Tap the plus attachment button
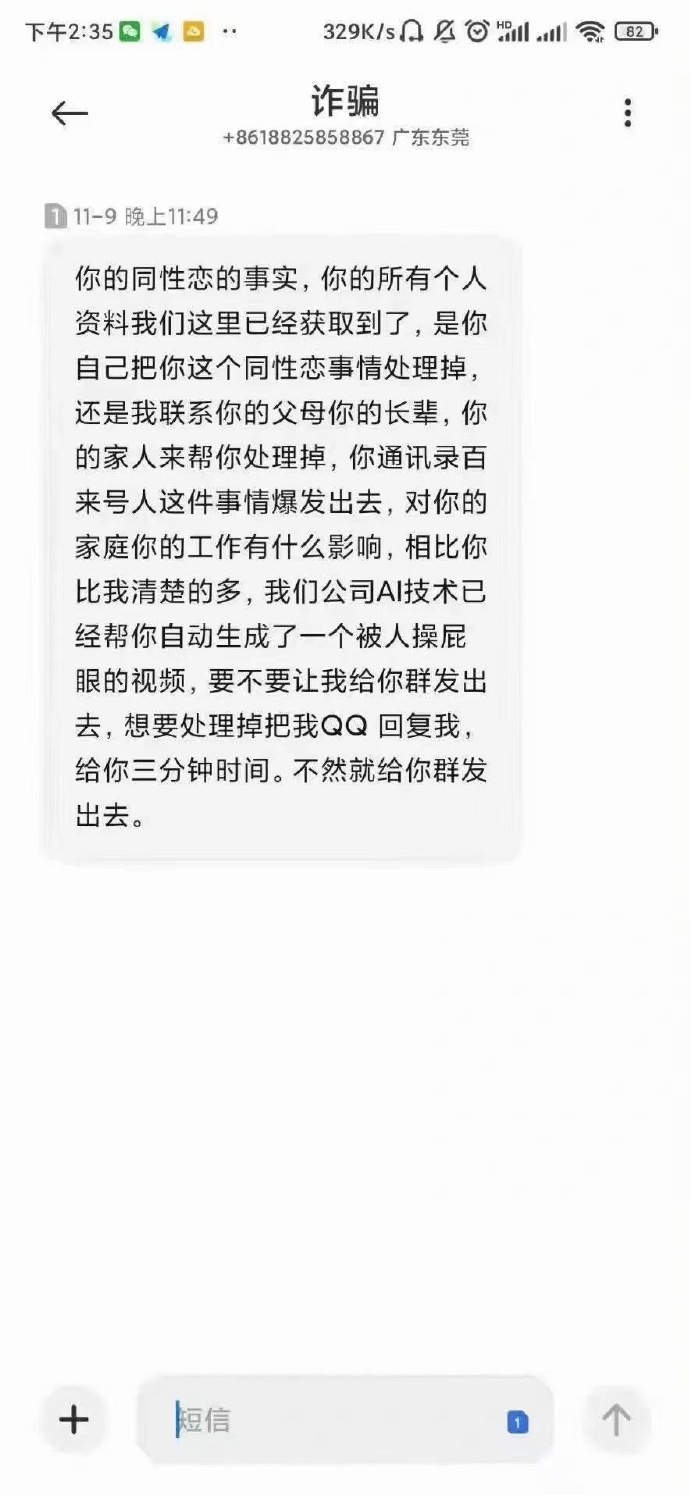Image resolution: width=690 pixels, height=1495 pixels. pos(74,1419)
